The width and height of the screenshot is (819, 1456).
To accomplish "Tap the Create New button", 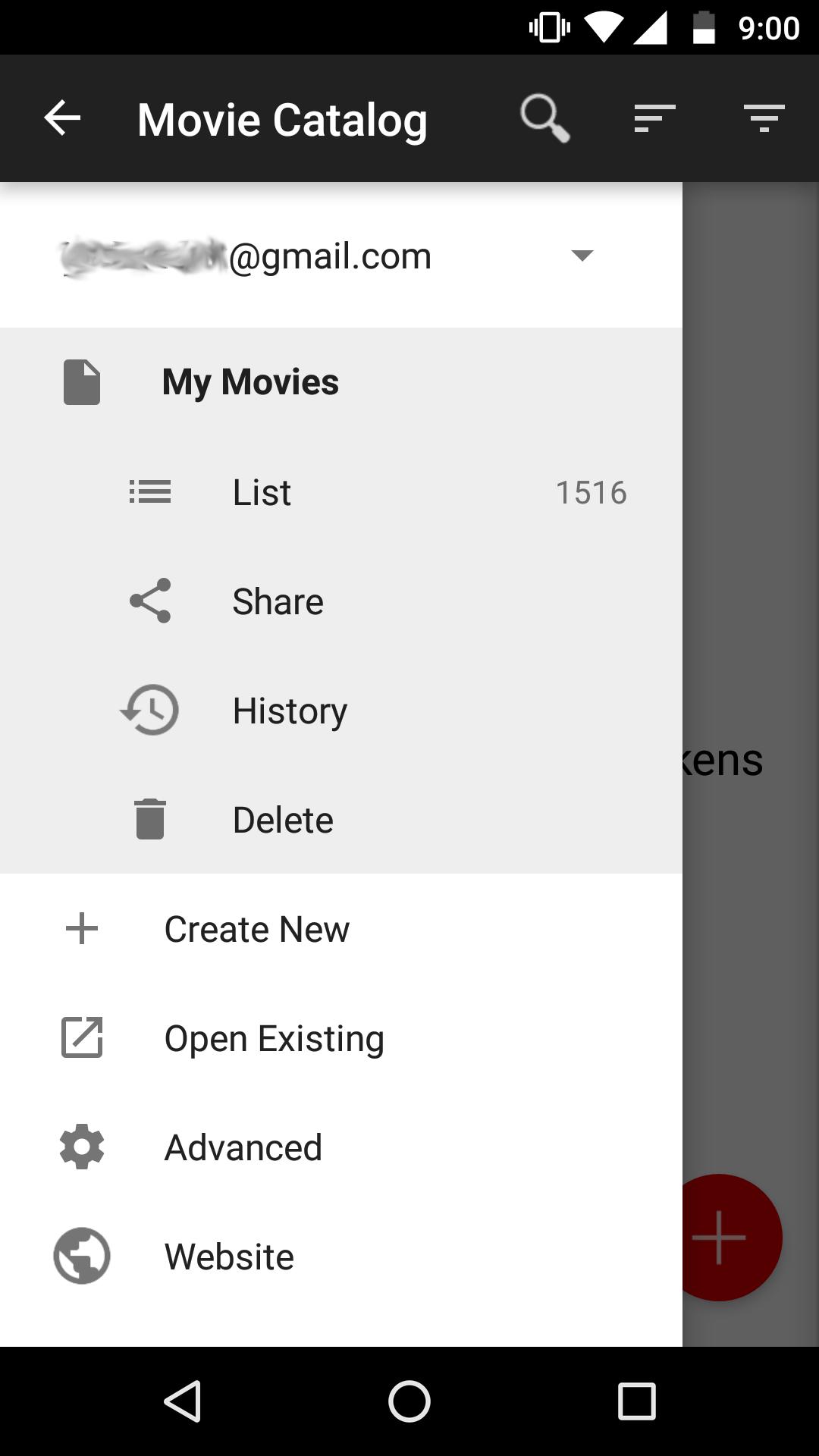I will coord(256,928).
